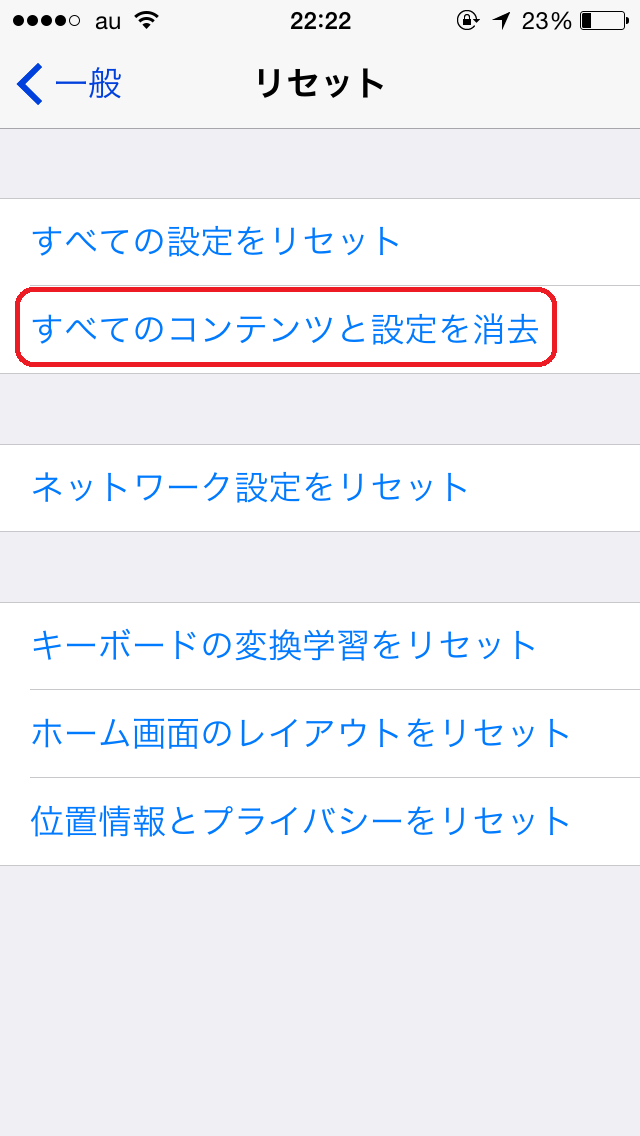
Task: Tap ホーム画面のレイアウトをリセット
Action: pyautogui.click(x=320, y=733)
